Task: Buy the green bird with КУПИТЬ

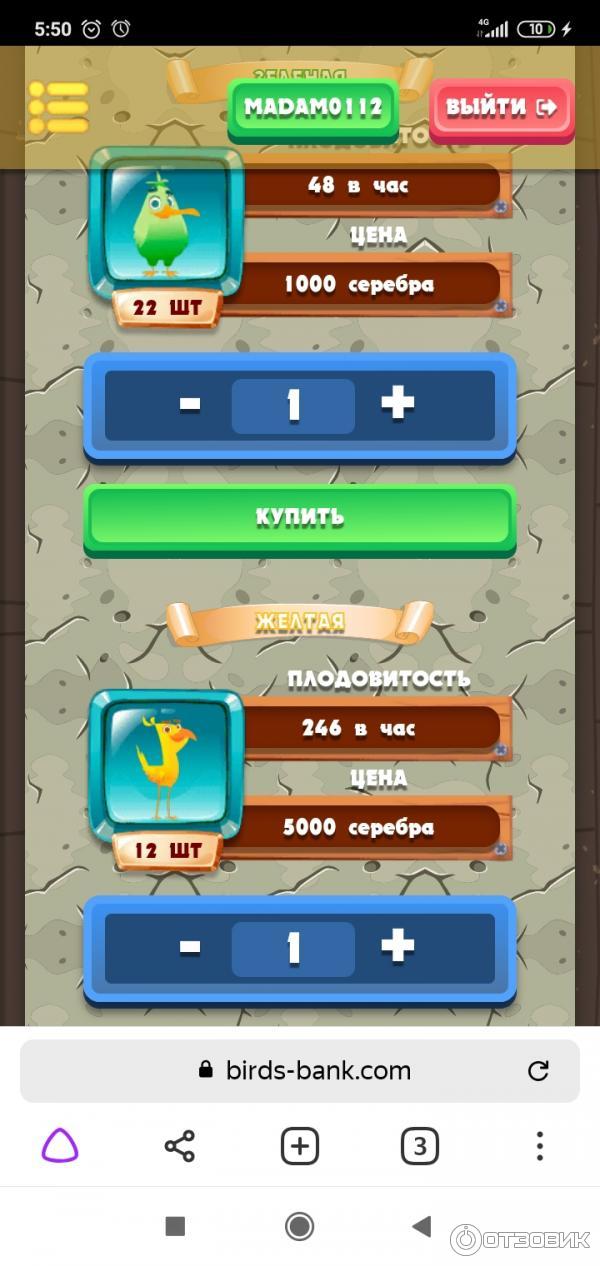Action: pos(299,517)
